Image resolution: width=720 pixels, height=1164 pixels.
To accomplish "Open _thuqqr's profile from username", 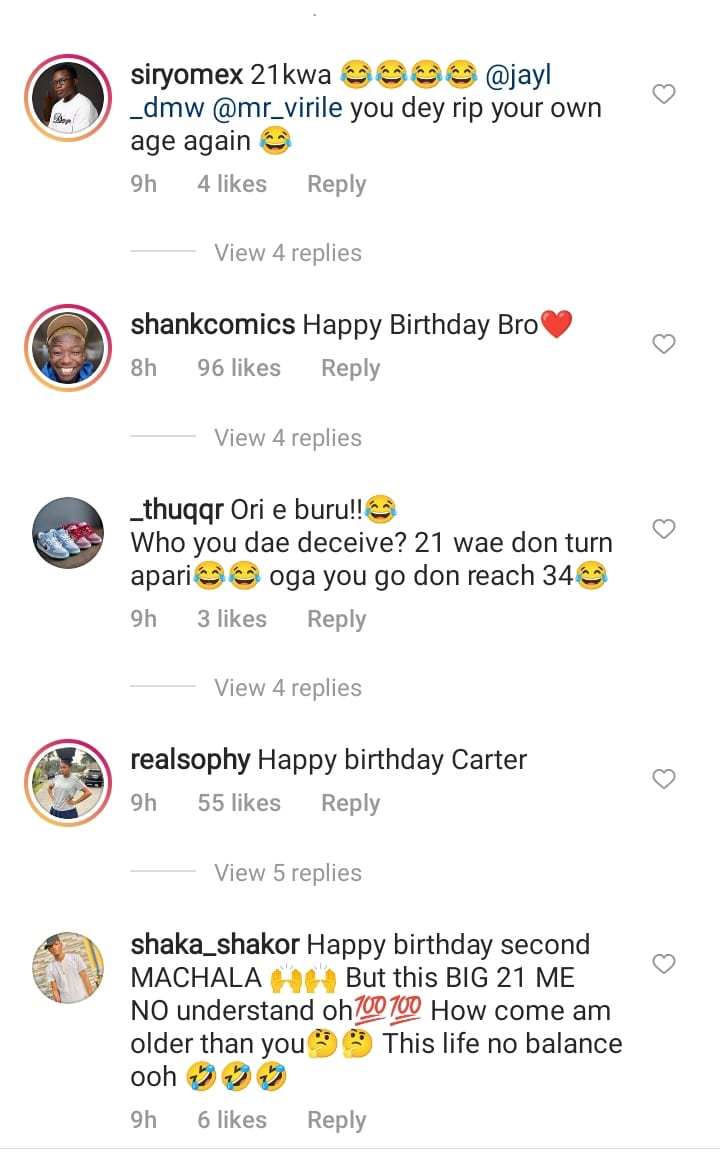I will 177,510.
